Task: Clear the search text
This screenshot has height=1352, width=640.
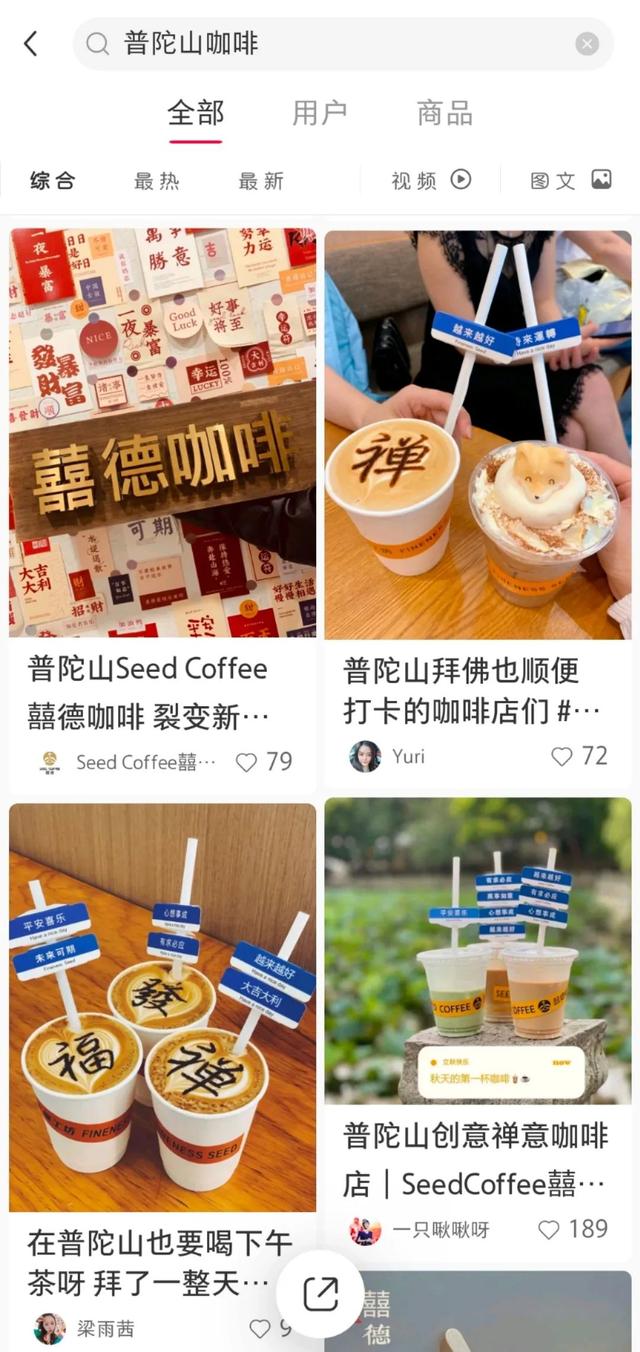Action: click(587, 44)
